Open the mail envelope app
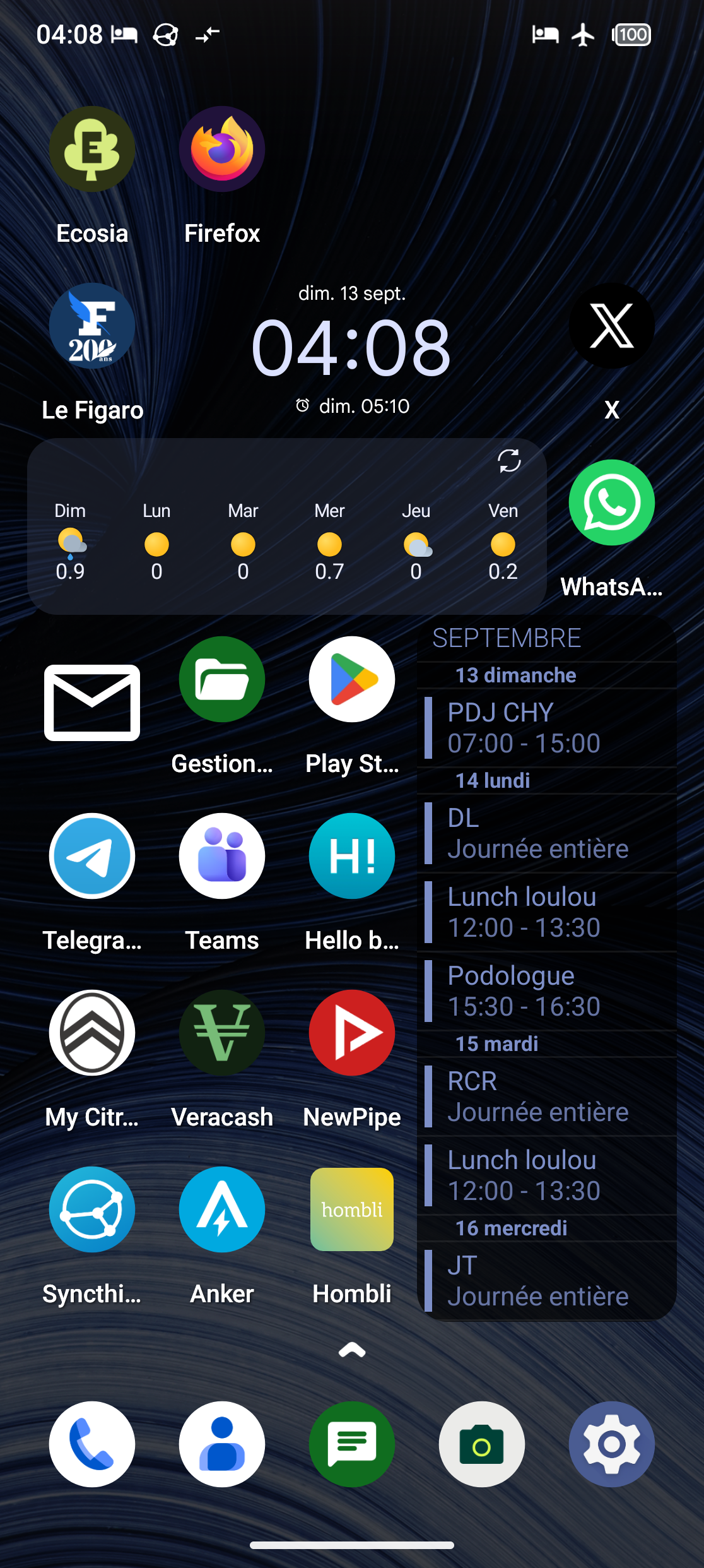Screen dimensions: 704x1568 92,703
